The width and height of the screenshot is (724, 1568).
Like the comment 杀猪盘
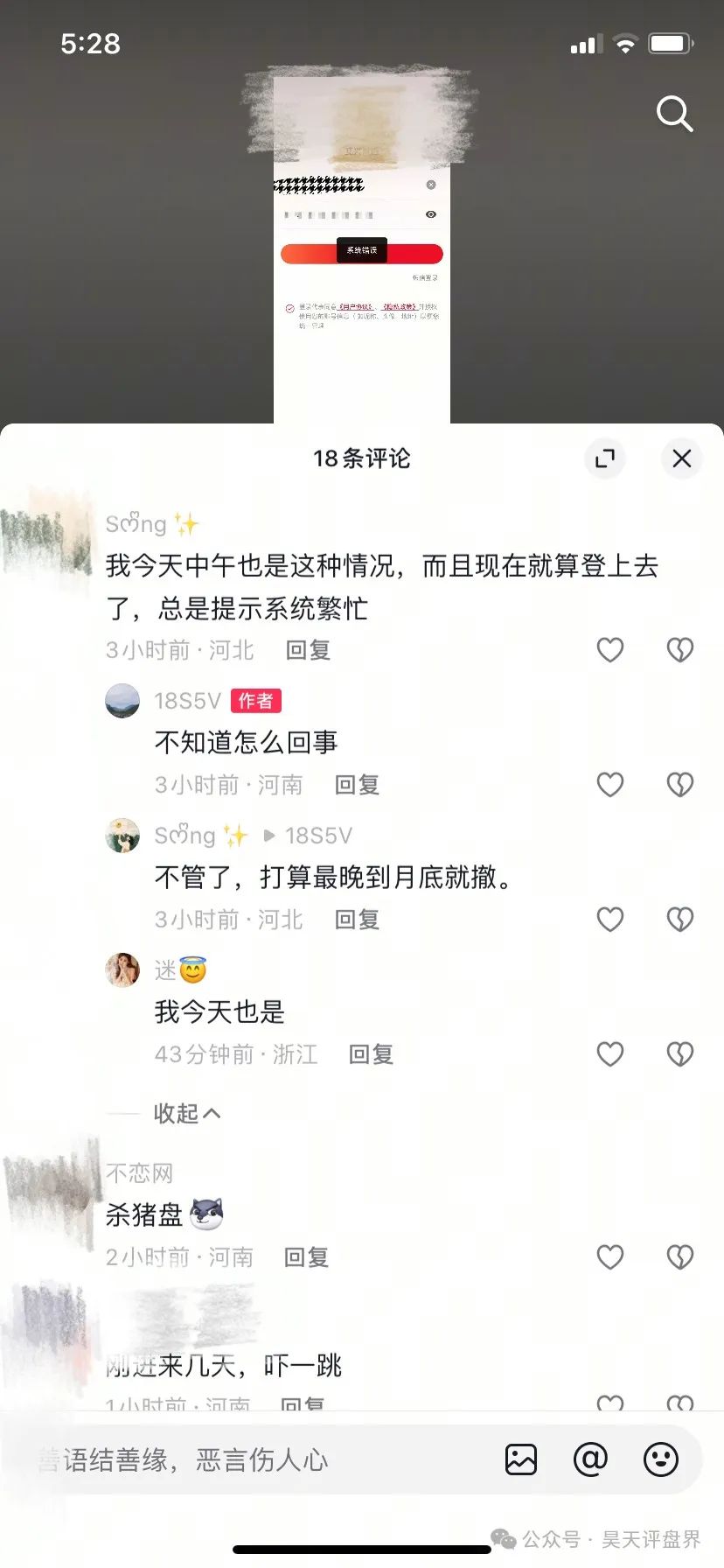tap(610, 1257)
